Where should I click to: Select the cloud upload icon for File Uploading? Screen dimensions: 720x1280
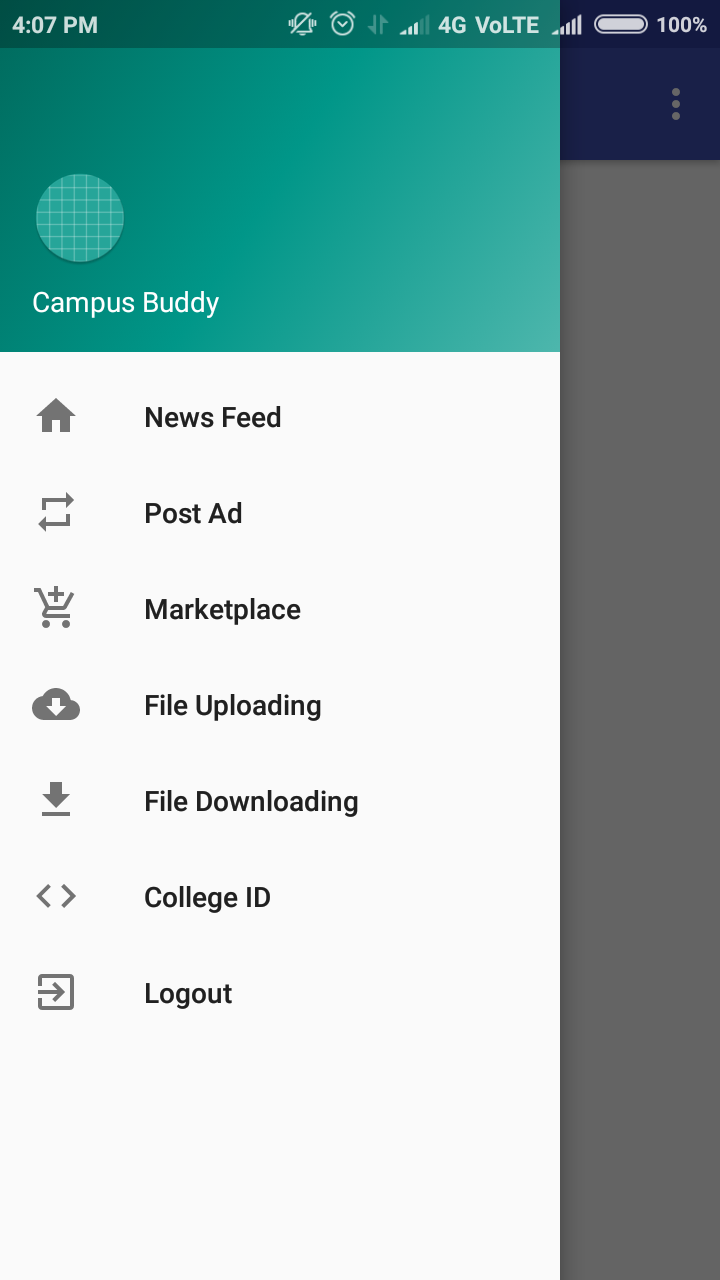pos(56,704)
